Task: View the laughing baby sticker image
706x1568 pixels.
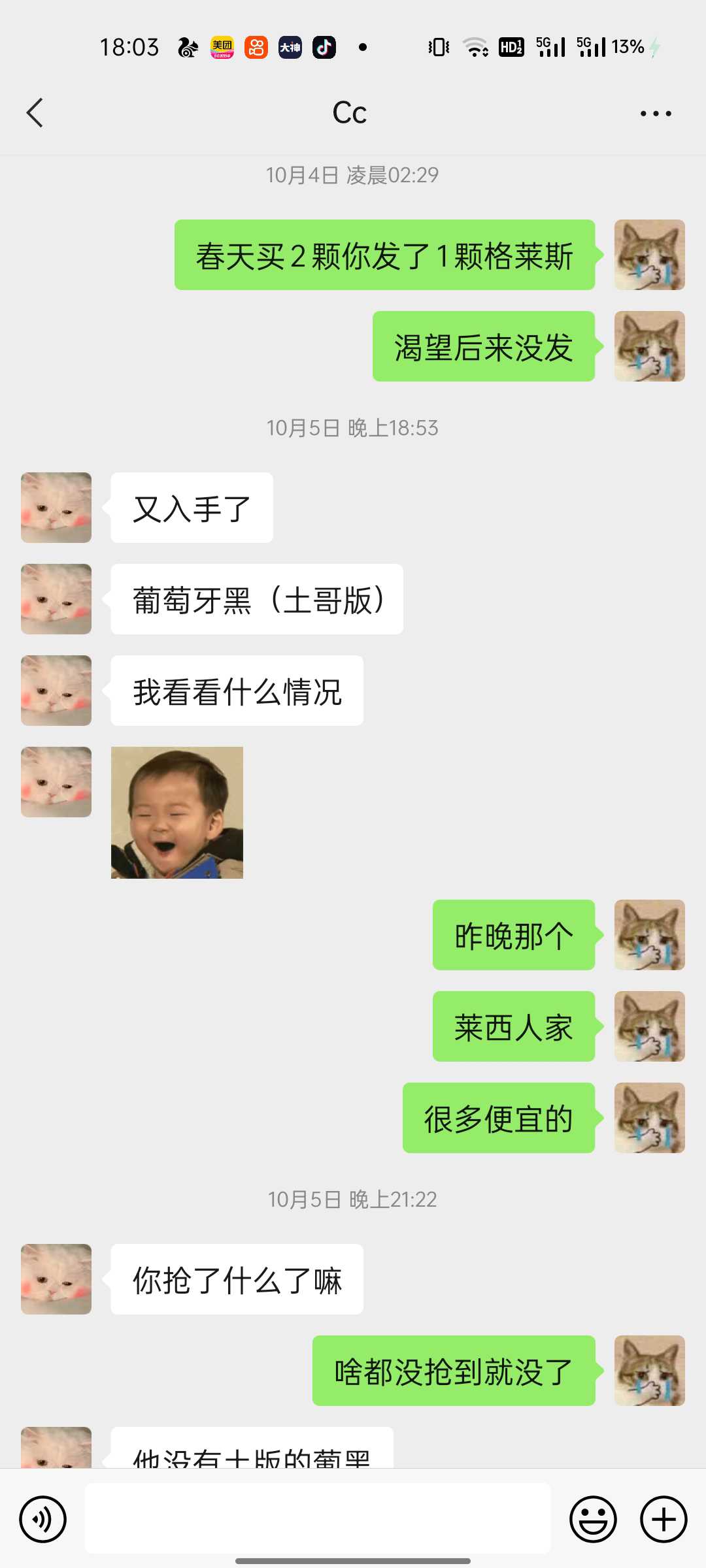Action: (x=177, y=813)
